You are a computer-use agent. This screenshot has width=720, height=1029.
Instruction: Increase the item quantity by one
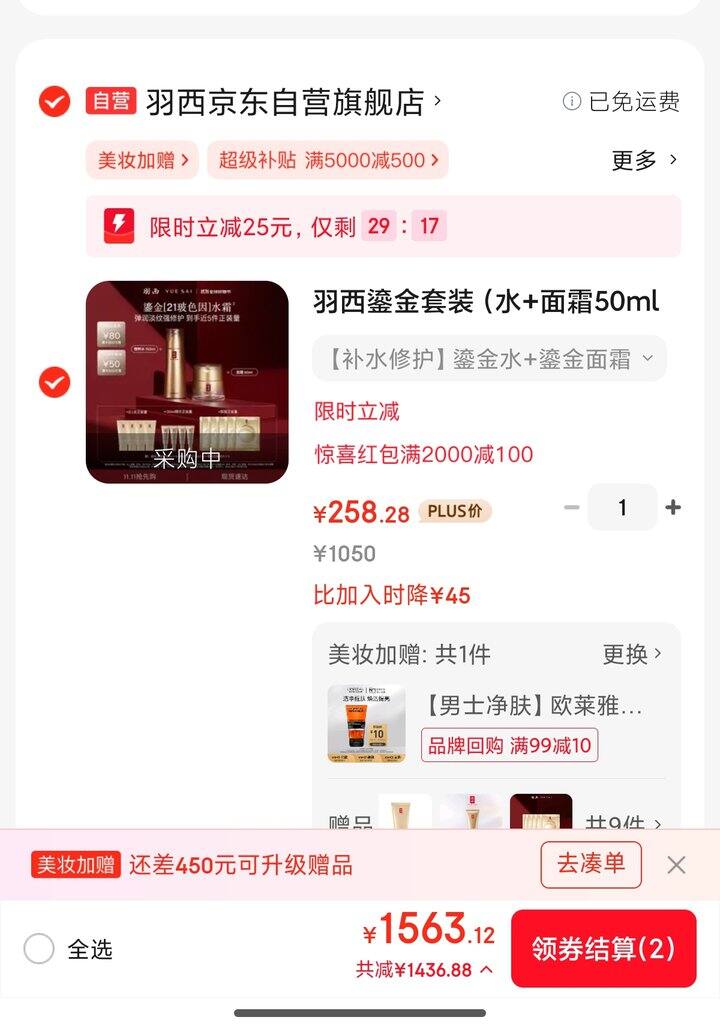(673, 508)
